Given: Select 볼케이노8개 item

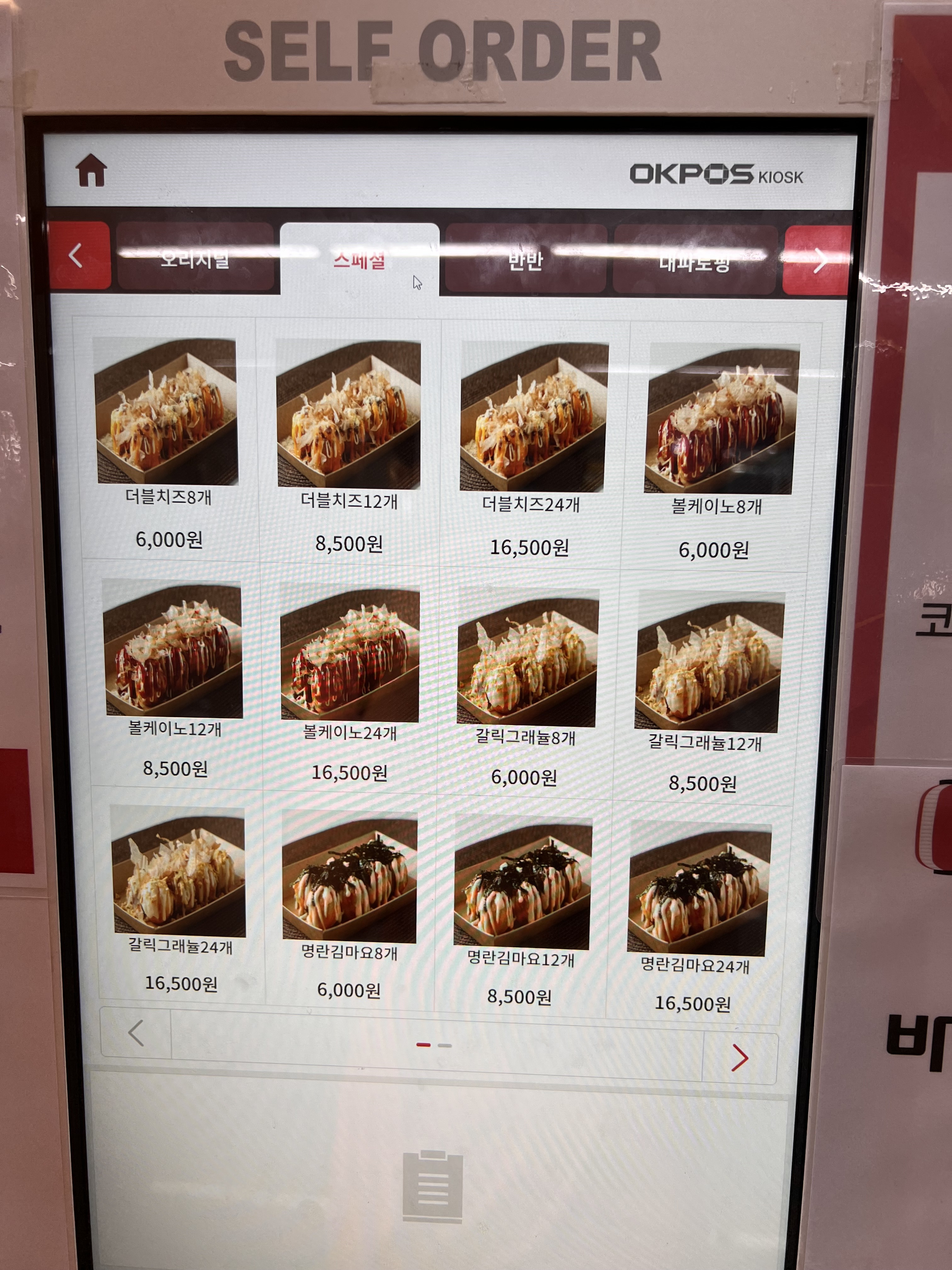Looking at the screenshot, I should coord(721,420).
